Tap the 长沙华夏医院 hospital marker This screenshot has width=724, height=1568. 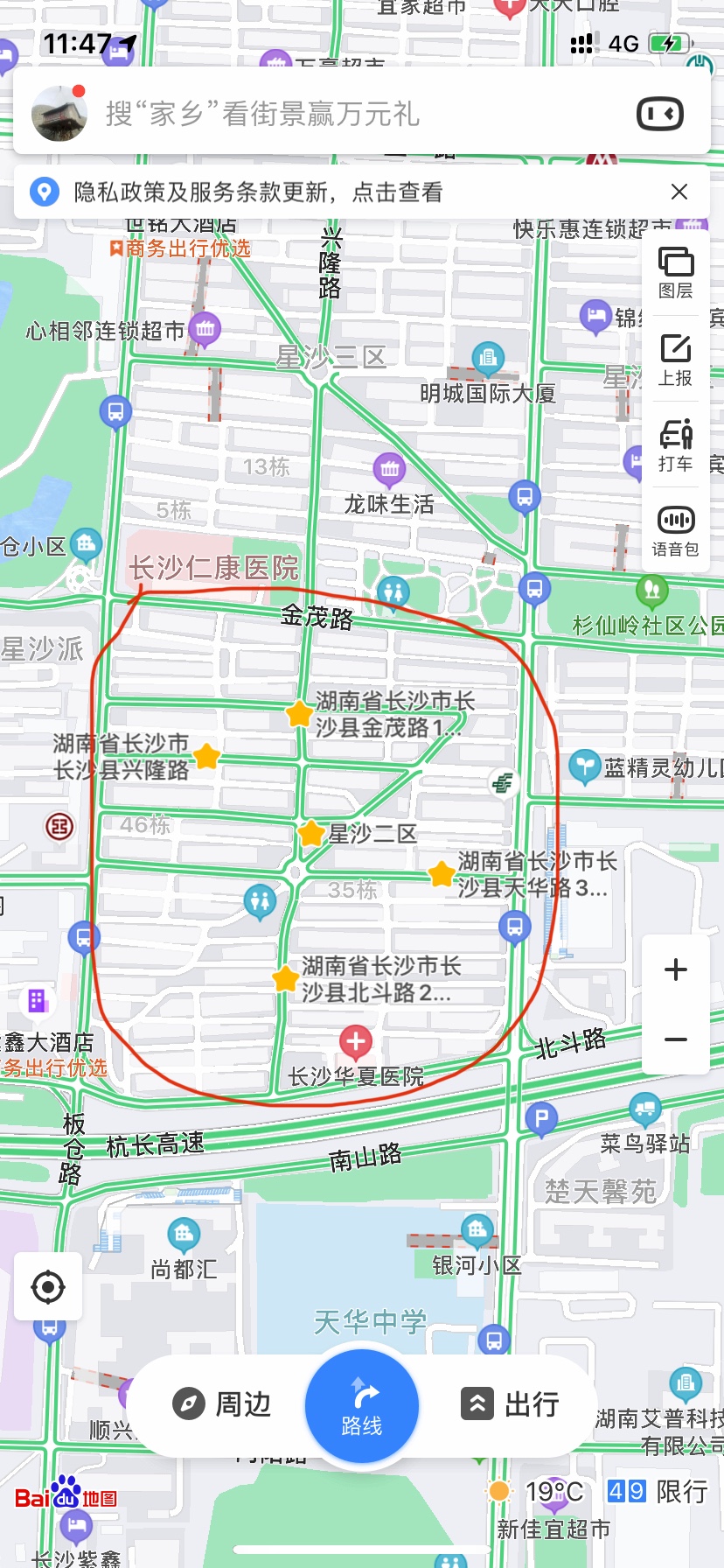[x=355, y=1042]
